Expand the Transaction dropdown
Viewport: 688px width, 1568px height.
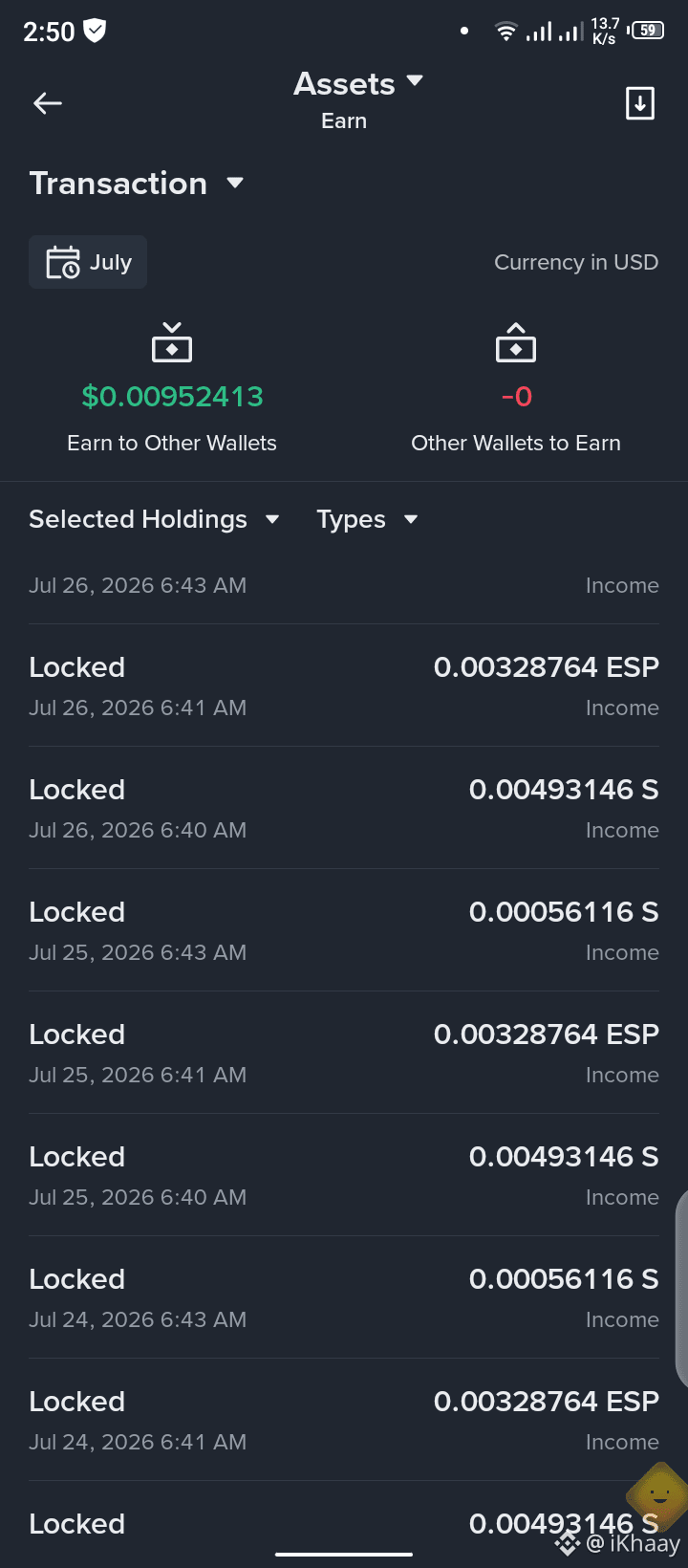click(x=137, y=183)
